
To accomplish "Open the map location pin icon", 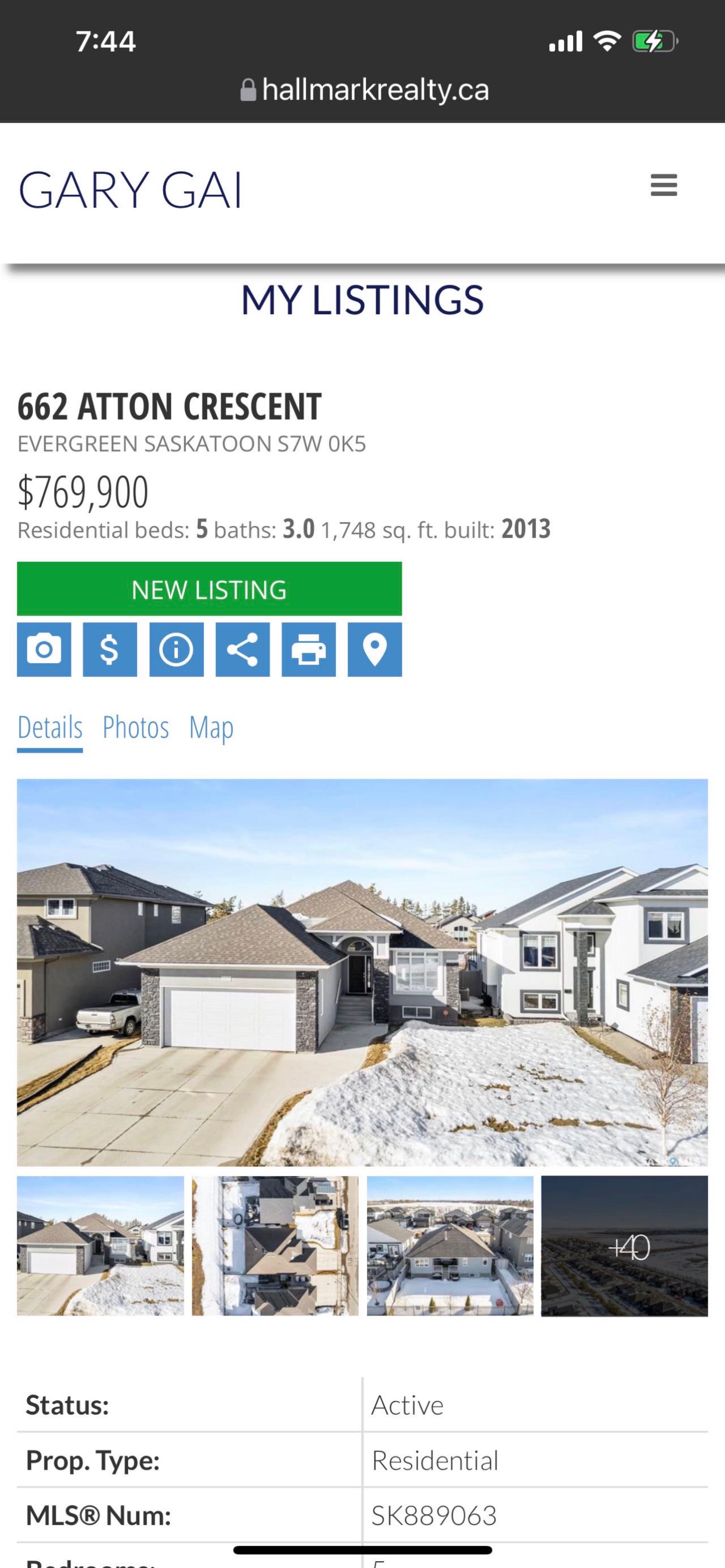I will 374,649.
